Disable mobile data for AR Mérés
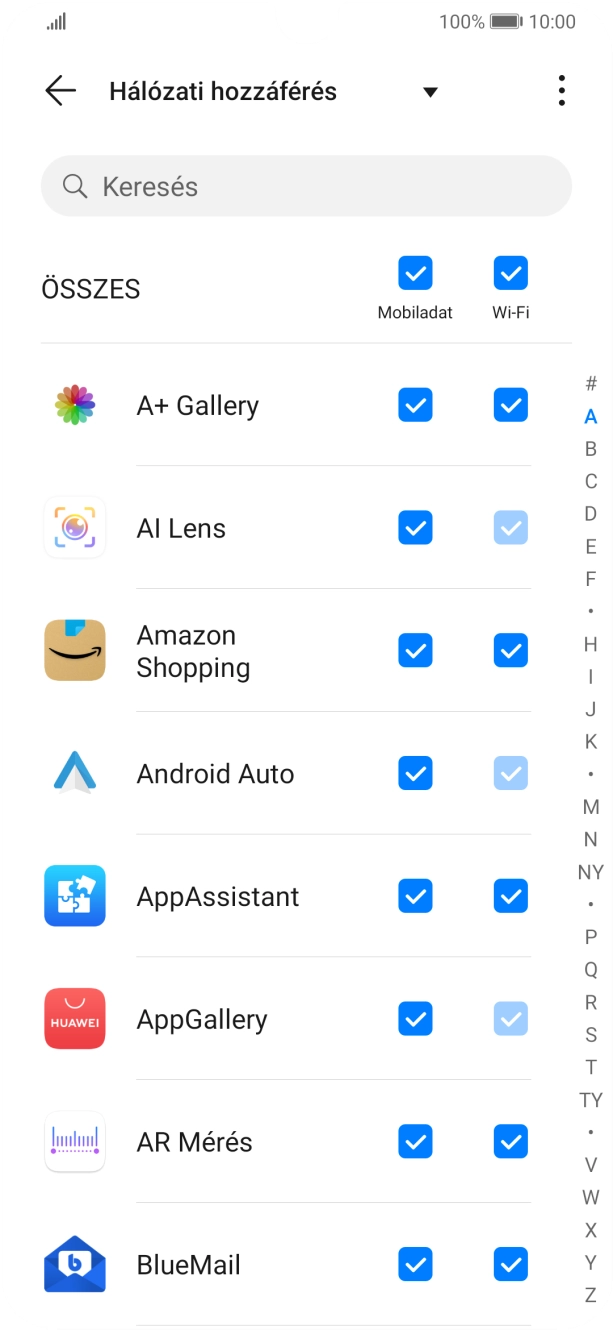Image resolution: width=613 pixels, height=1330 pixels. [415, 1141]
